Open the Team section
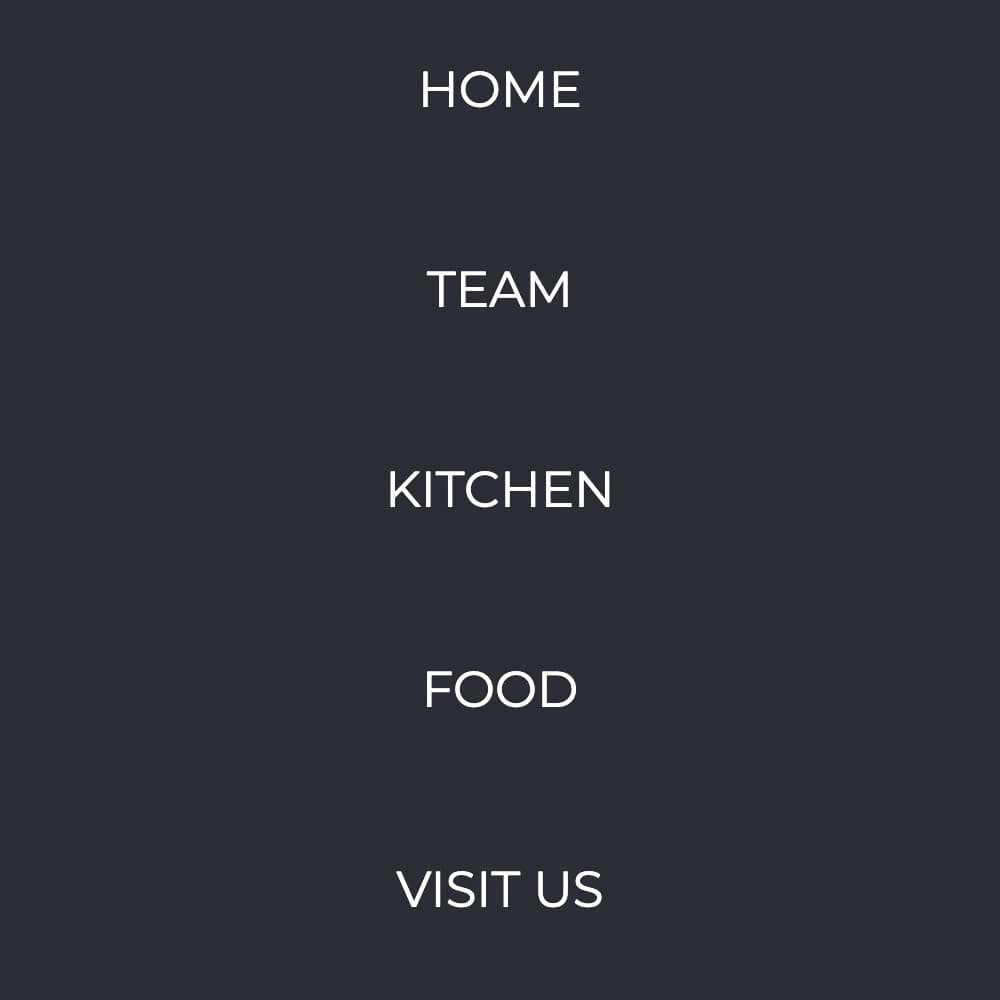The image size is (1000, 1000). (x=499, y=290)
